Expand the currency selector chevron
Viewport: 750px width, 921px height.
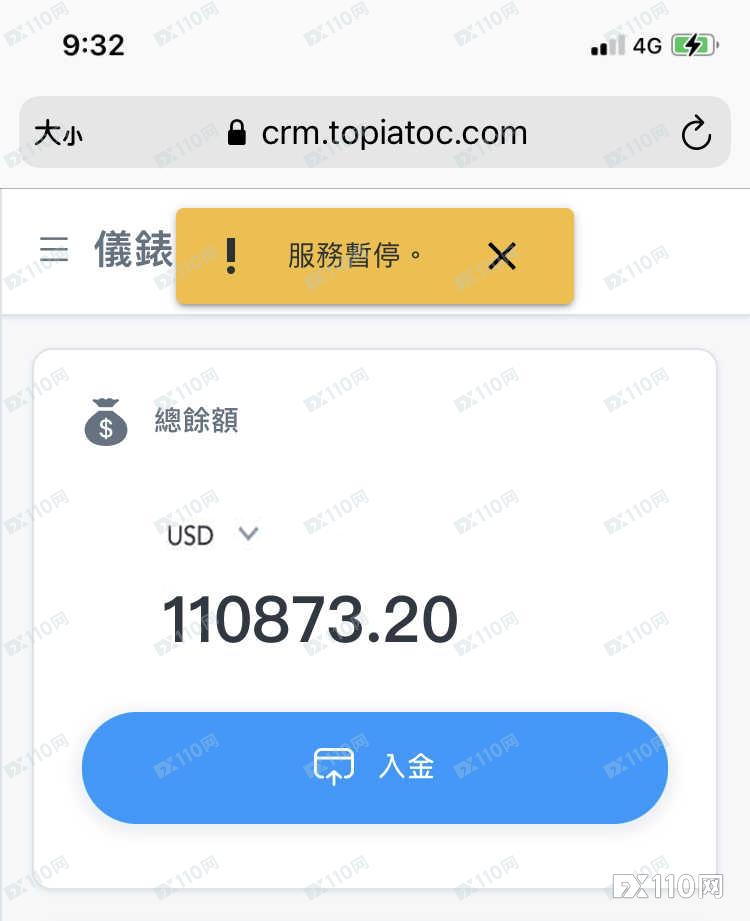pyautogui.click(x=248, y=535)
